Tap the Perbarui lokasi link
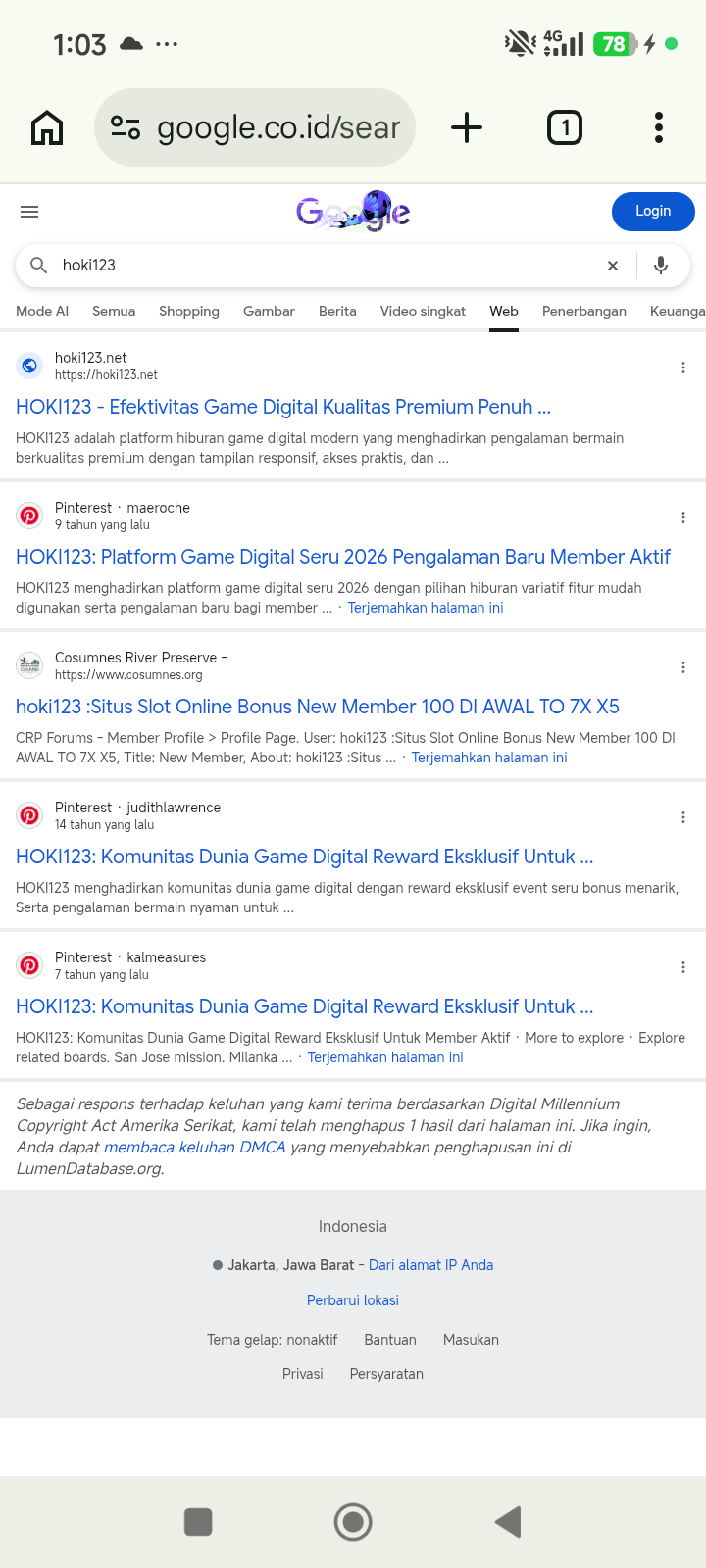The image size is (706, 1568). click(x=353, y=1300)
